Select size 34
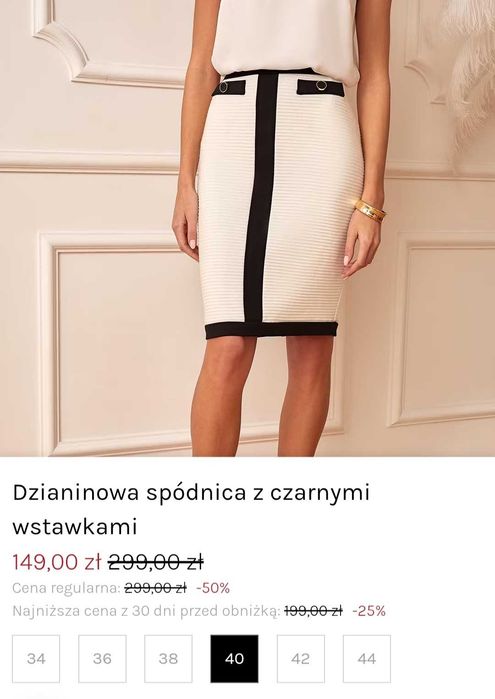Image resolution: width=495 pixels, height=699 pixels. tap(36, 658)
